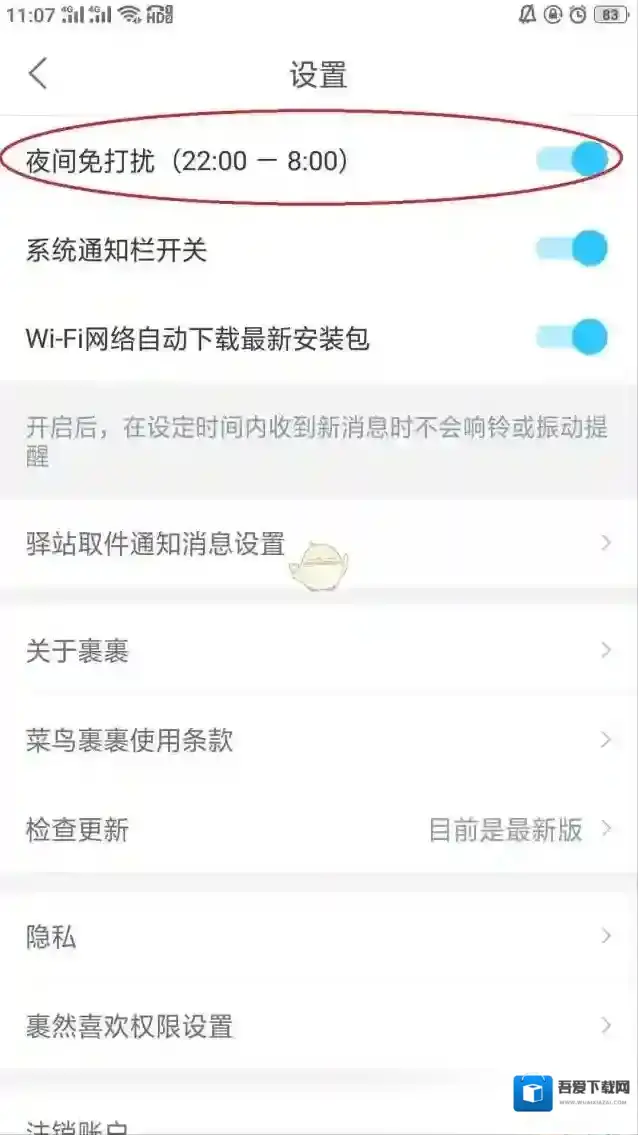Open 隐私 settings
This screenshot has height=1135, width=638.
318,937
